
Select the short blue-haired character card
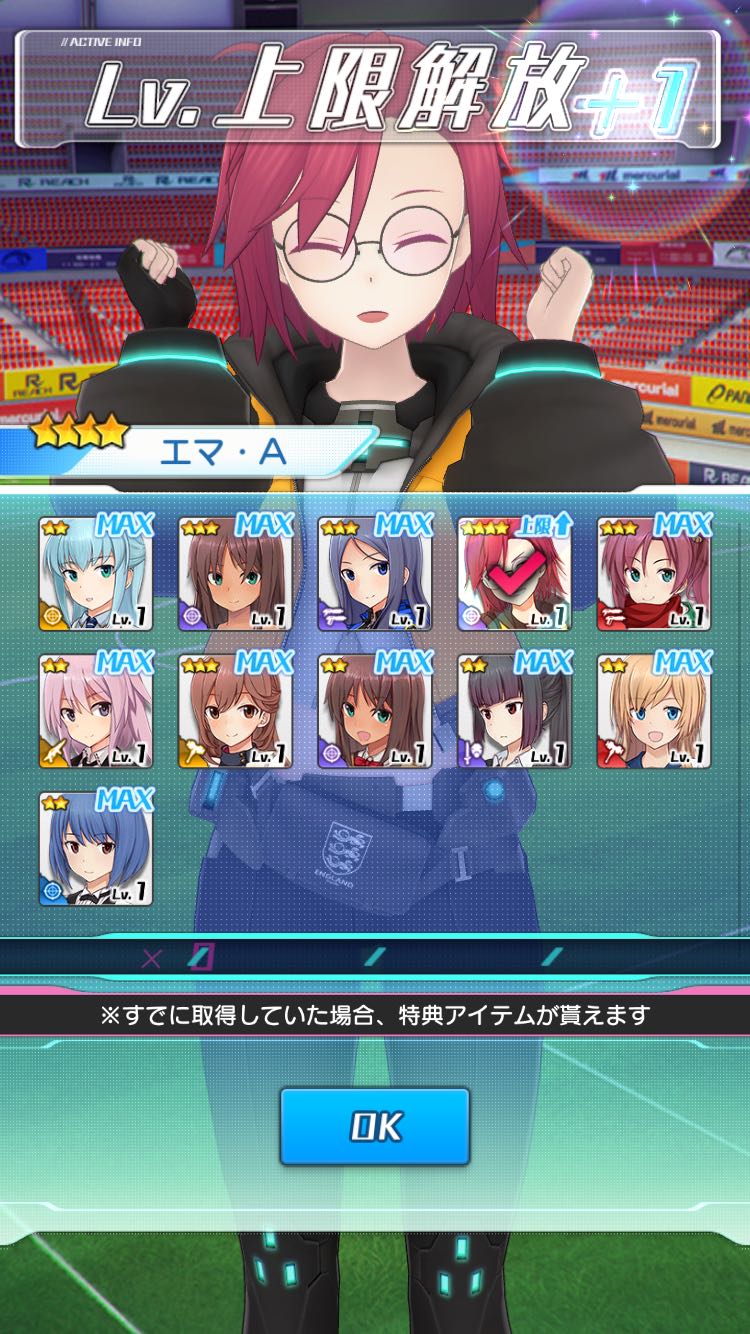point(96,850)
